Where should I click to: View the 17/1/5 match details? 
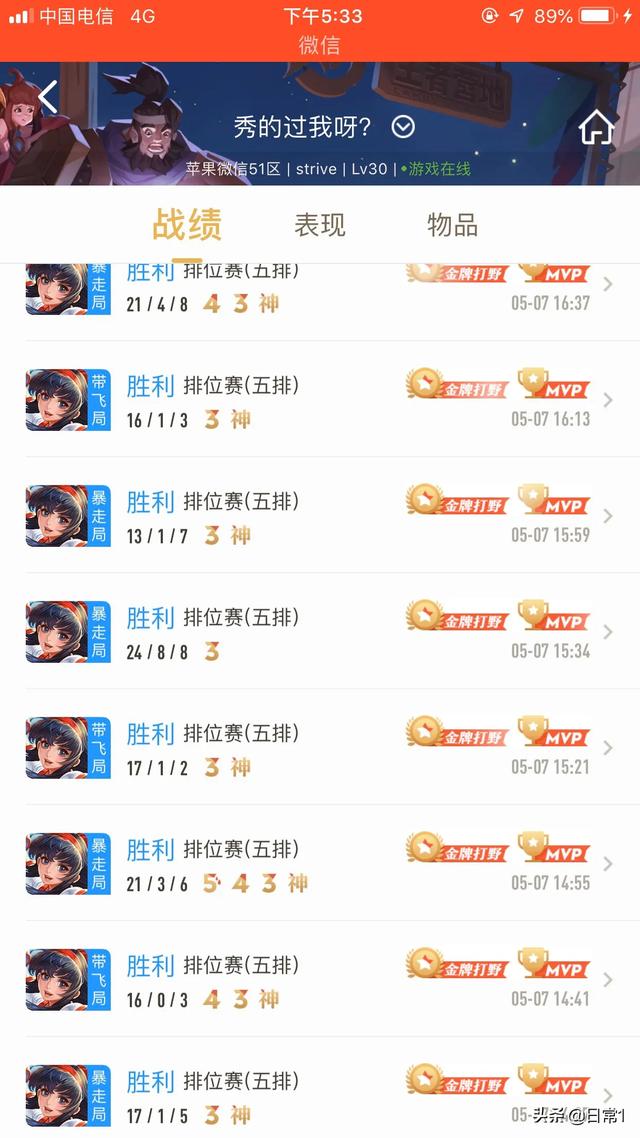(320, 1089)
